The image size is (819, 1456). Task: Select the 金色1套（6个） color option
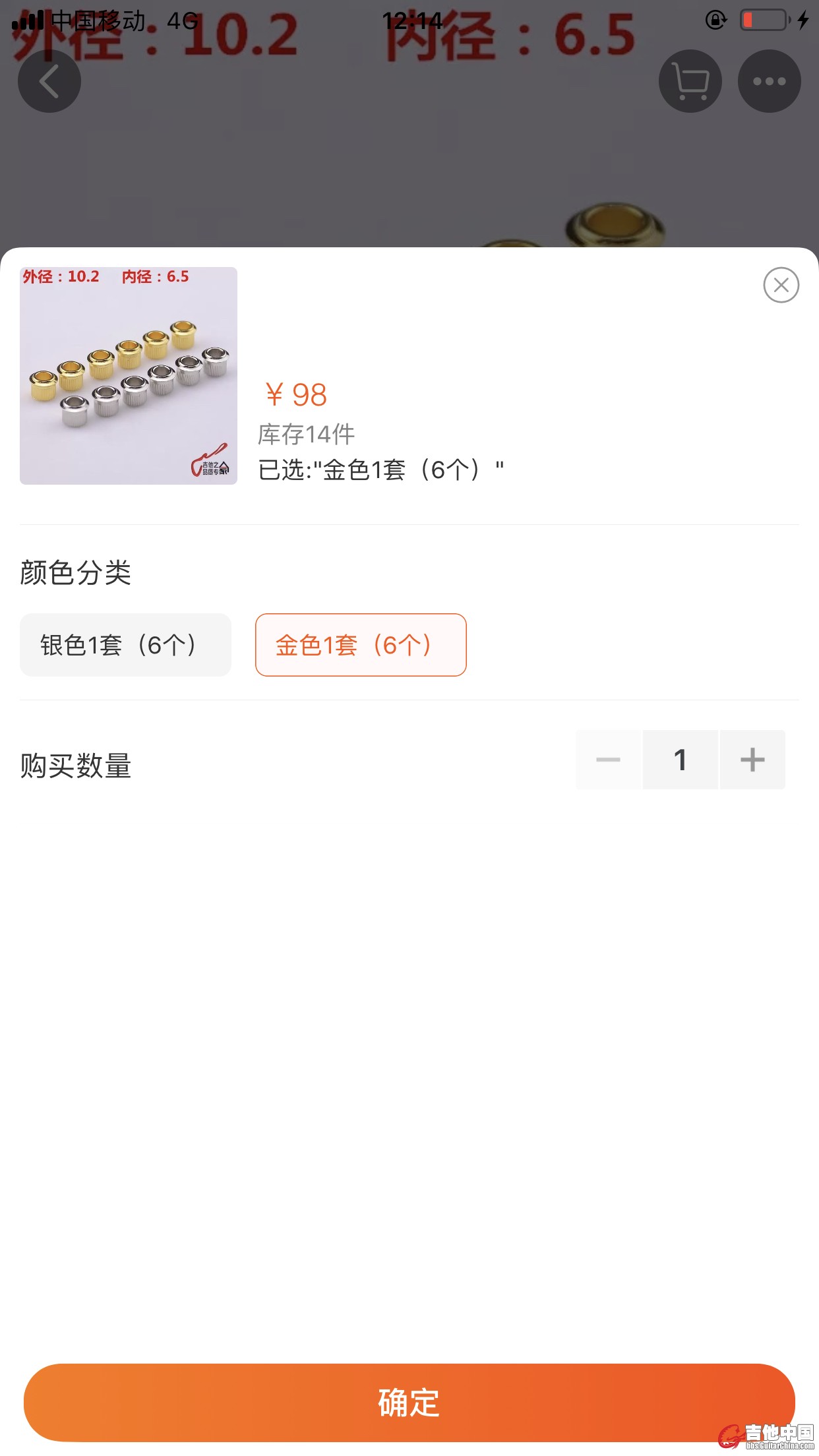pyautogui.click(x=361, y=645)
